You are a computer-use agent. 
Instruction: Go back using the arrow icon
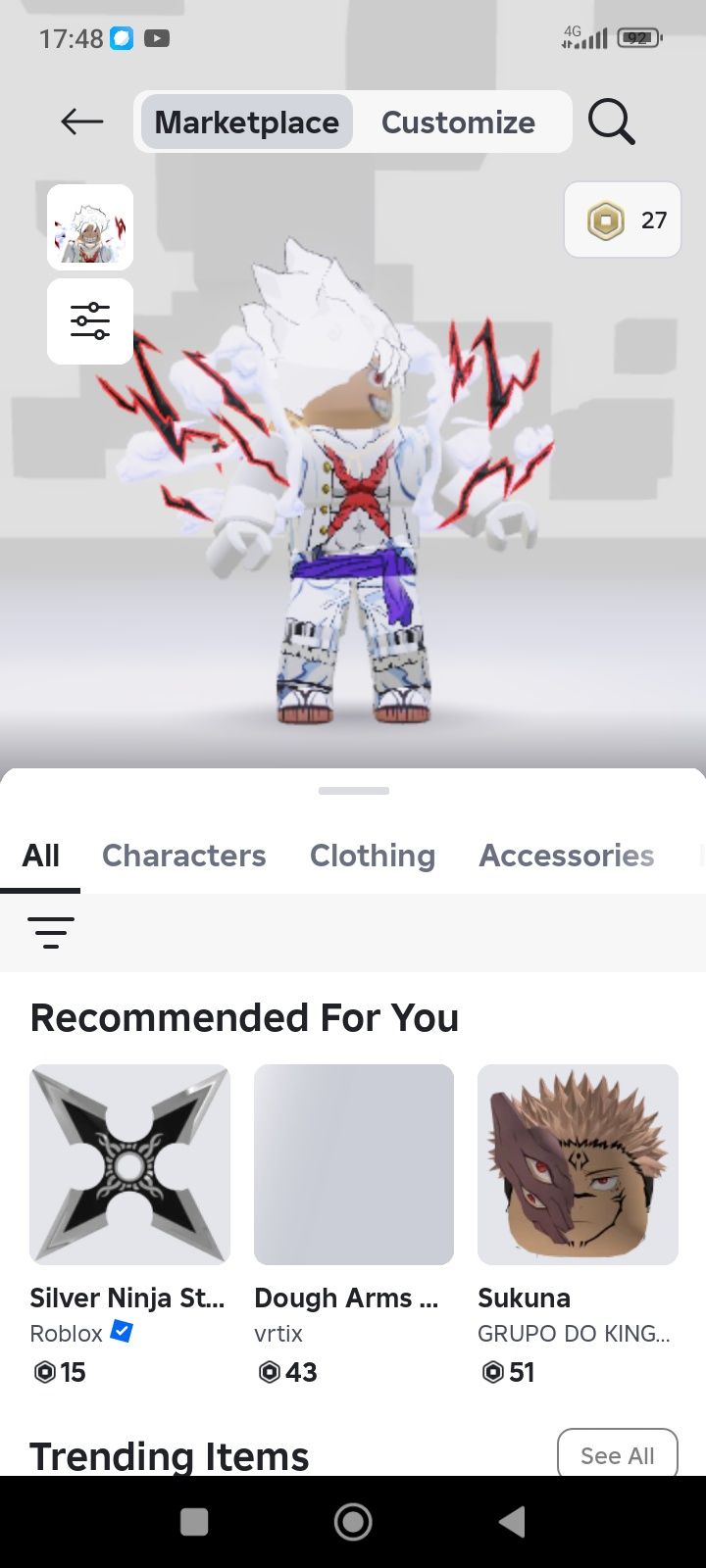click(81, 122)
